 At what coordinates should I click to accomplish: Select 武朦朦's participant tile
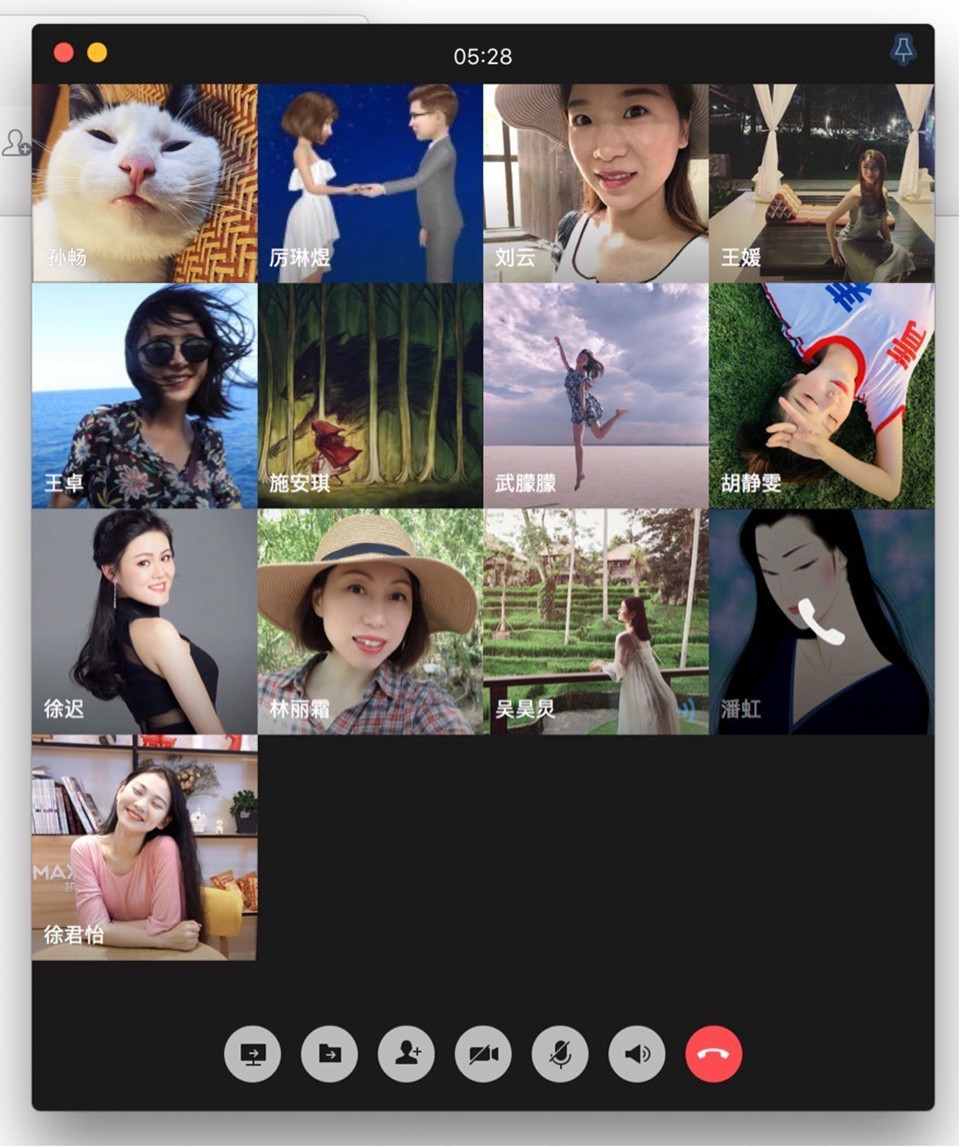click(x=596, y=396)
